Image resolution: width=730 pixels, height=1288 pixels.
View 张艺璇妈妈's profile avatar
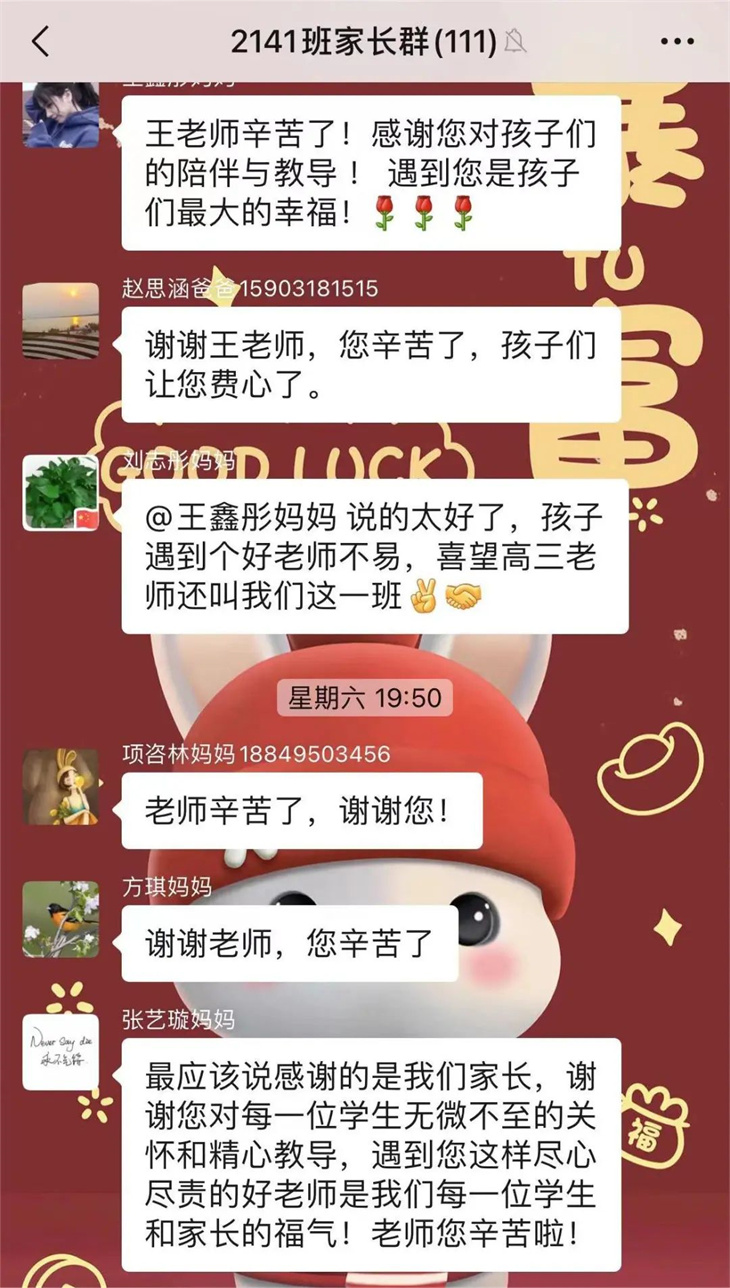tap(61, 1052)
